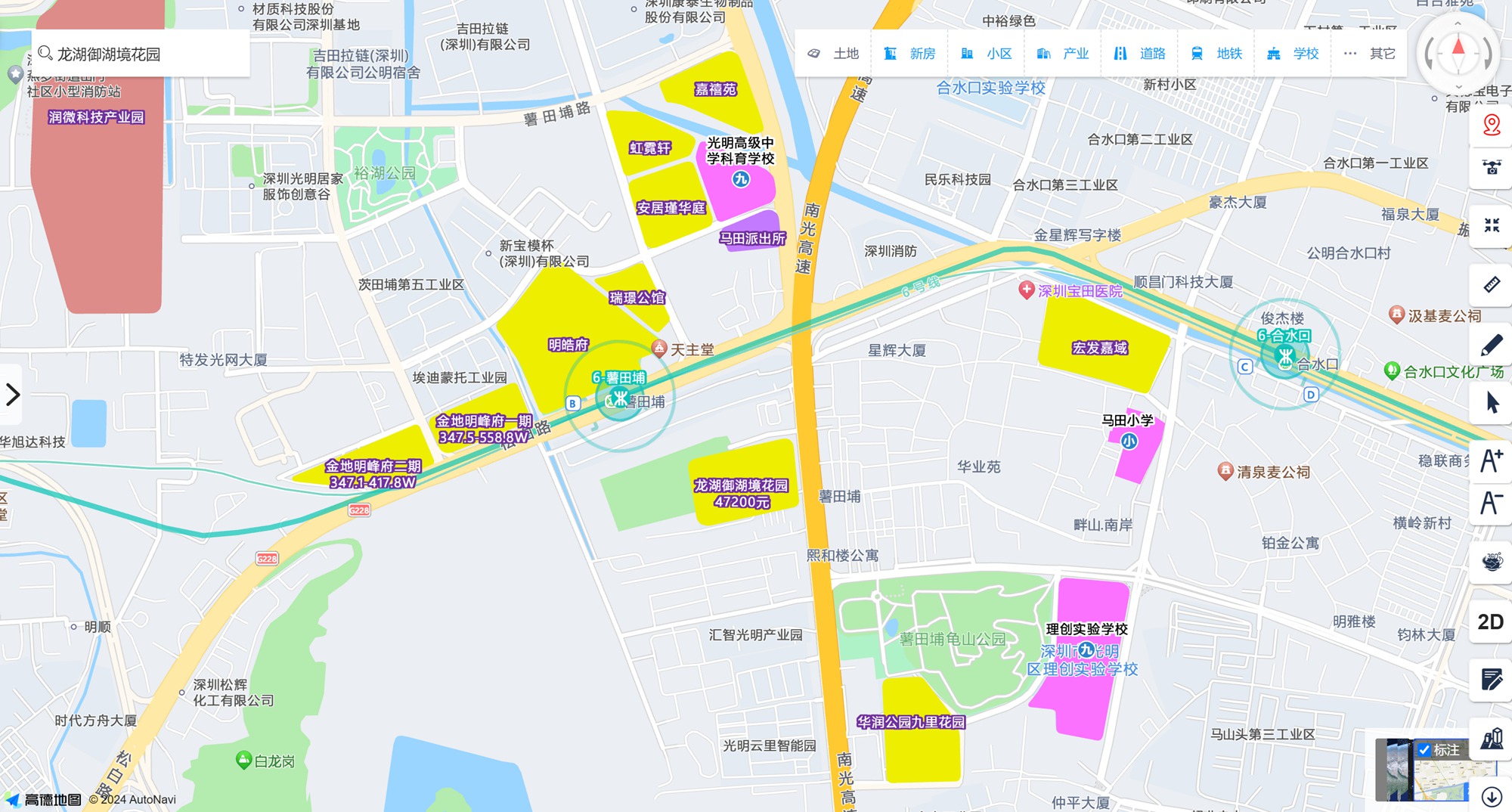Viewport: 1512px width, 812px height.
Task: Increase label size with A+
Action: point(1491,460)
